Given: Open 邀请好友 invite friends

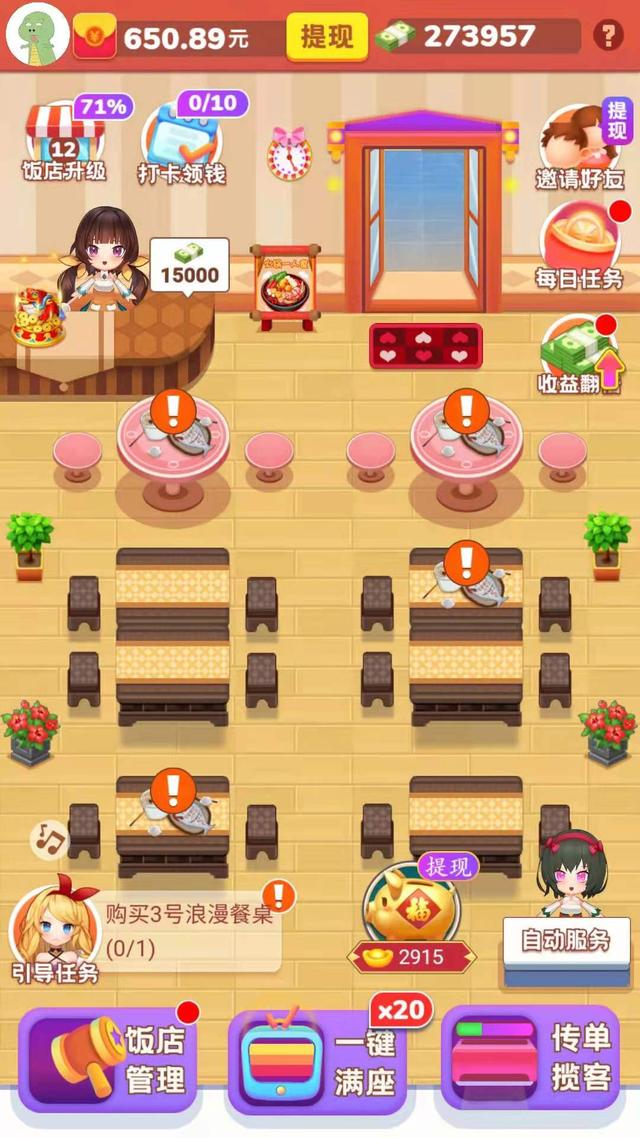Looking at the screenshot, I should click(579, 152).
